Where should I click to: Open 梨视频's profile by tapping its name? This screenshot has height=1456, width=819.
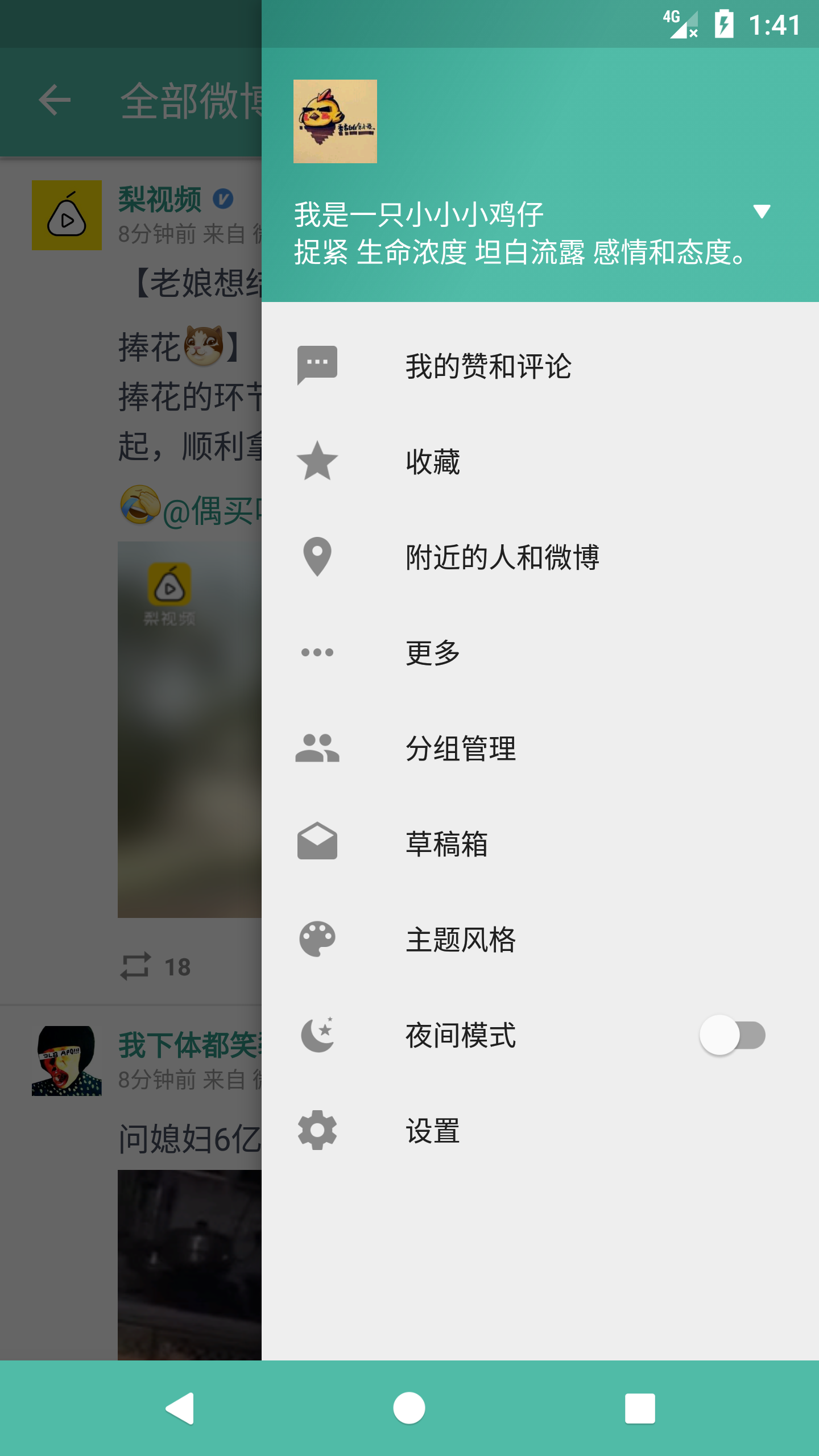(159, 198)
